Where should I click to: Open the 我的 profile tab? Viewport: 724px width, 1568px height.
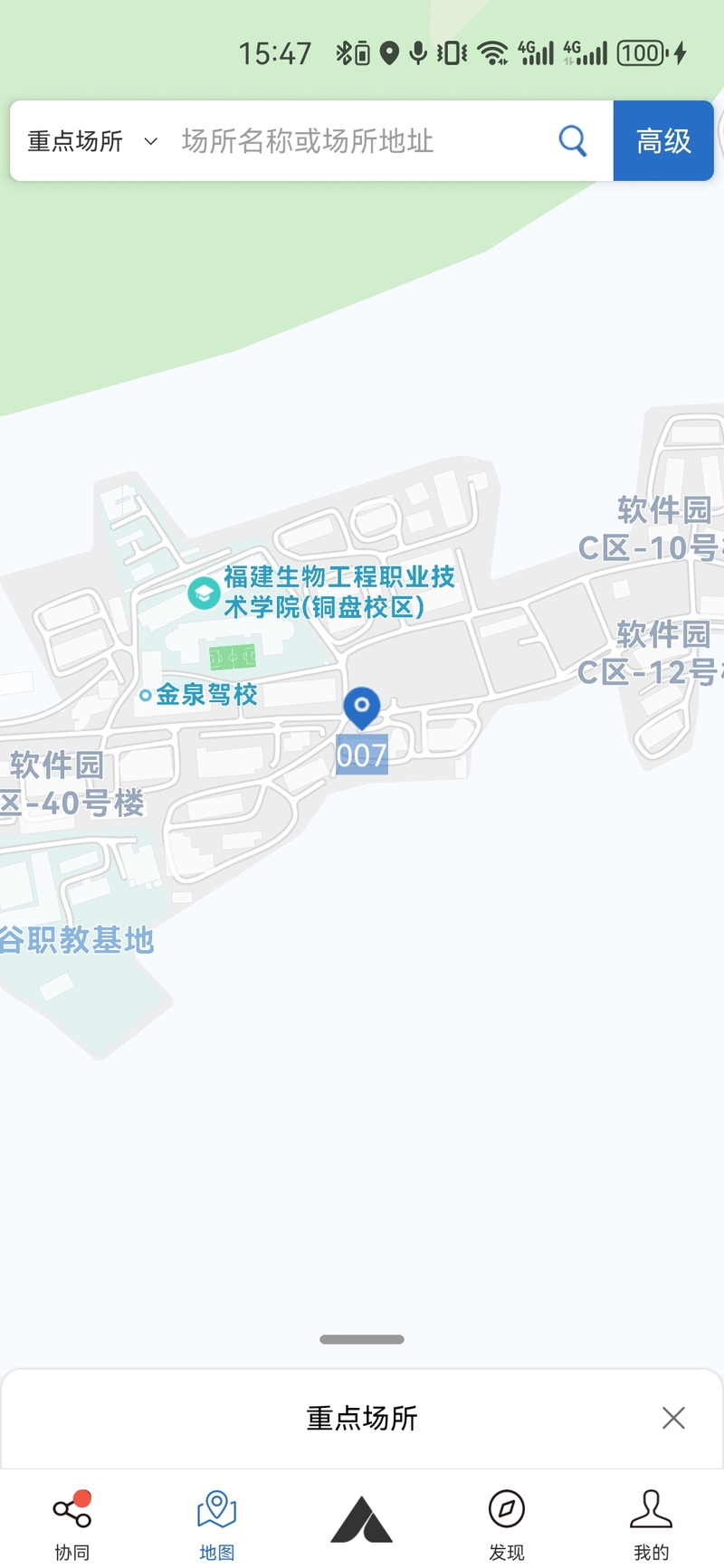[652, 1525]
